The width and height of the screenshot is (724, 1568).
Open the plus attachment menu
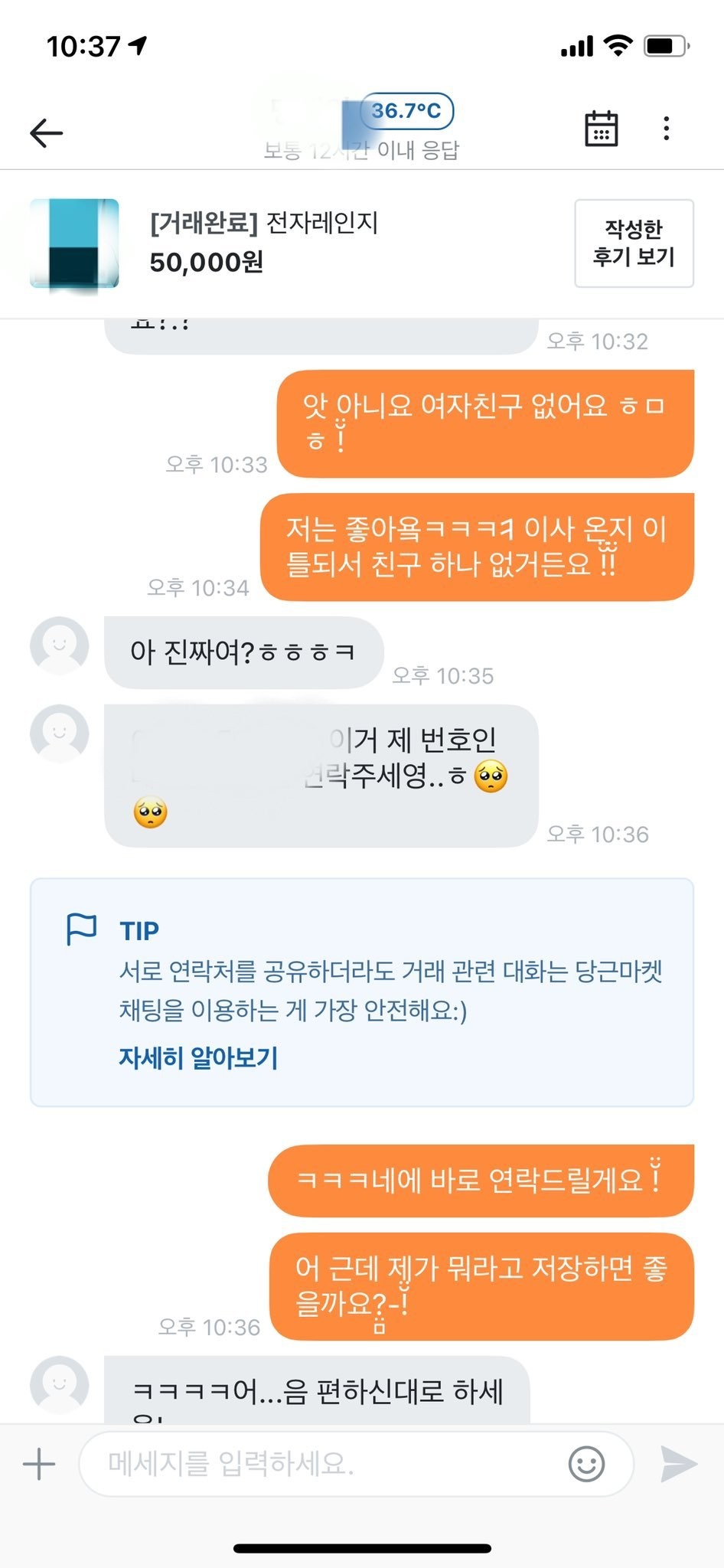[x=39, y=1464]
